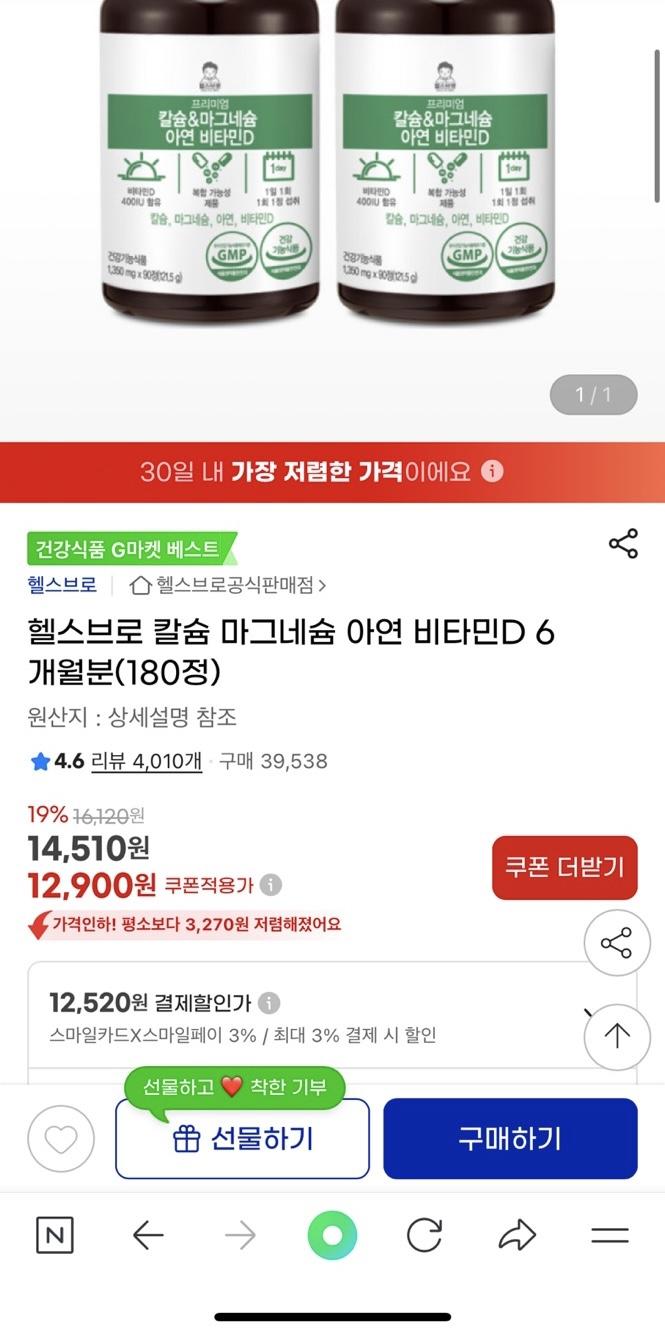The height and width of the screenshot is (1335, 665).
Task: Open the browser menu
Action: [609, 1236]
